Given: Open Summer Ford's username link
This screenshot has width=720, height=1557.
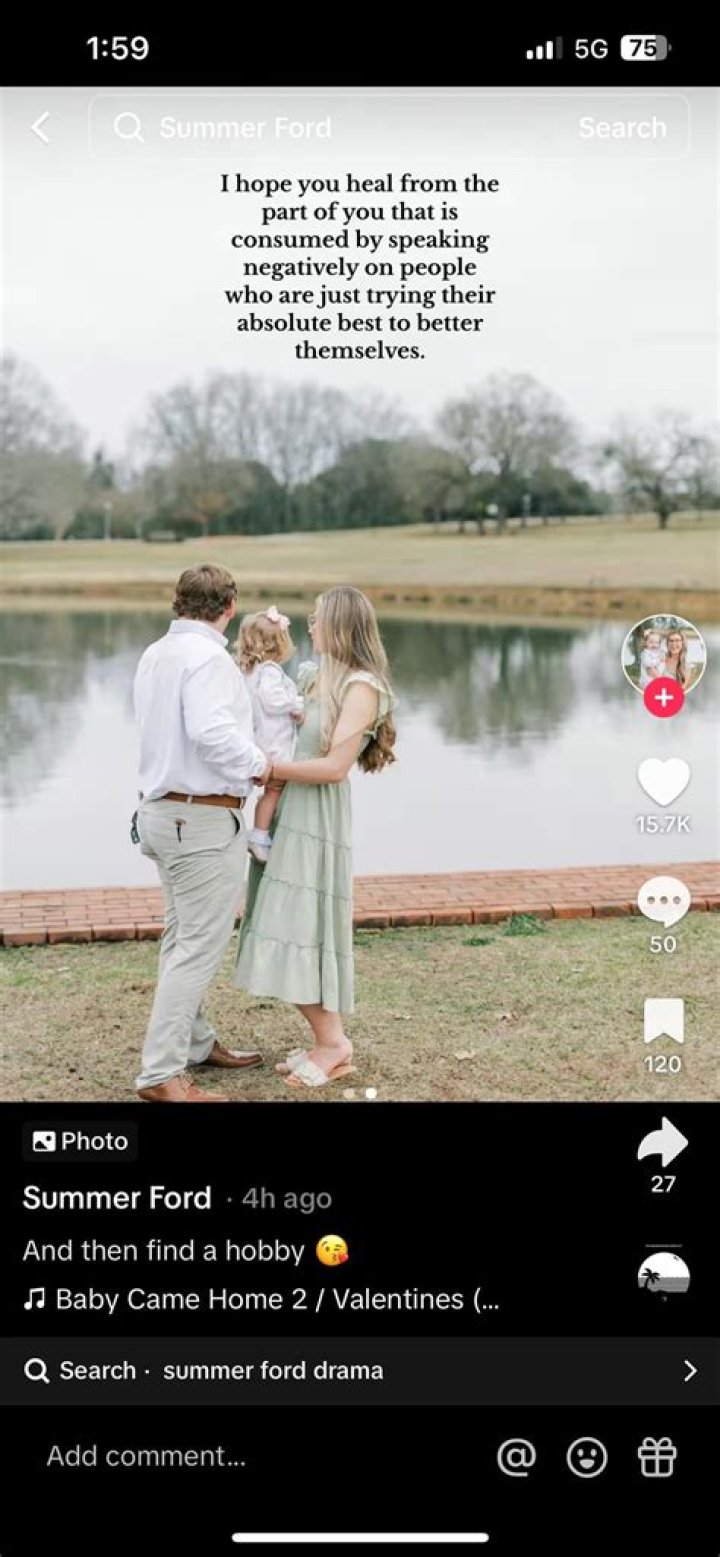Looking at the screenshot, I should pyautogui.click(x=117, y=1197).
